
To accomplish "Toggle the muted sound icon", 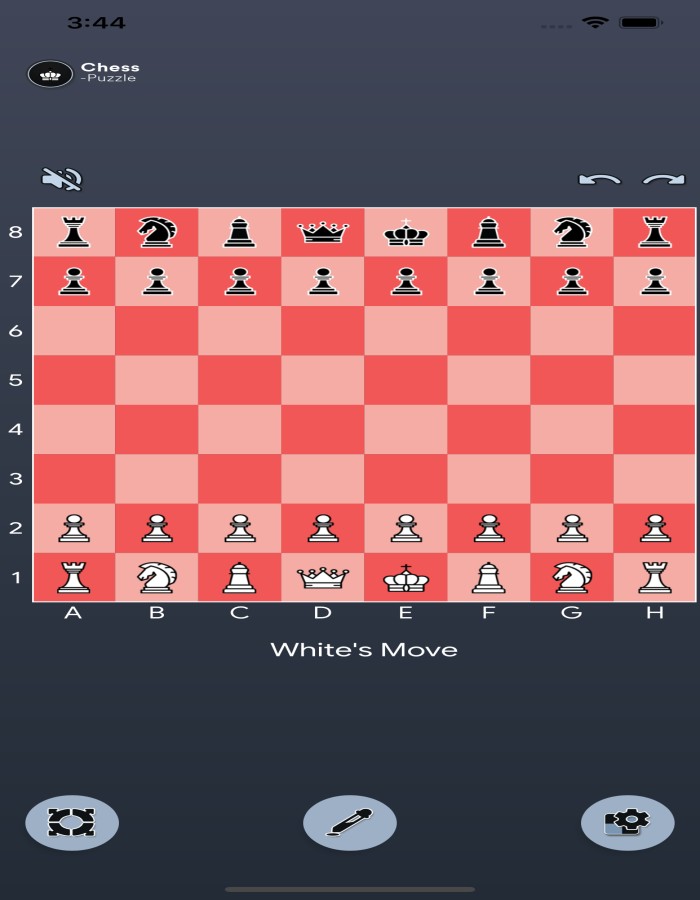I will [61, 179].
